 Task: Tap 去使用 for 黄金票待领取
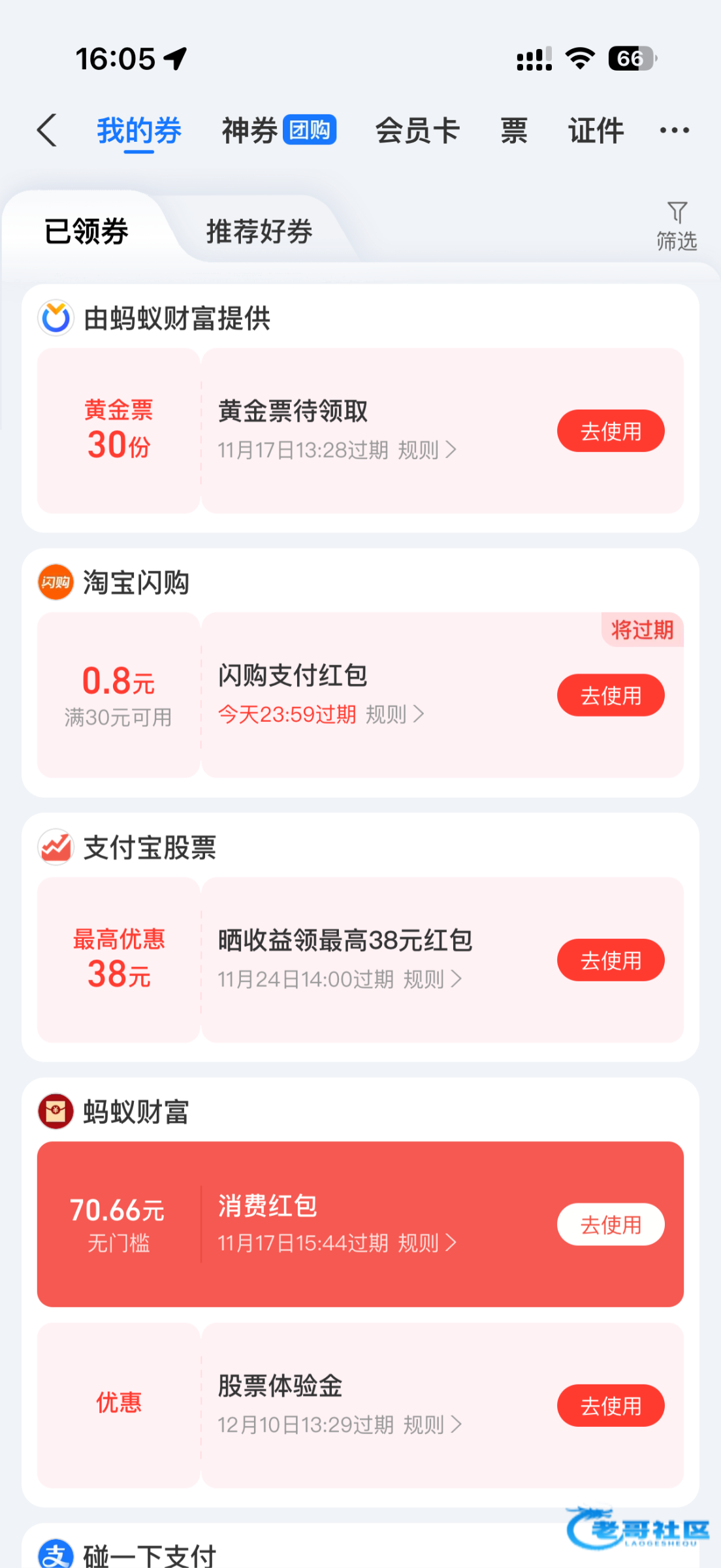(610, 431)
